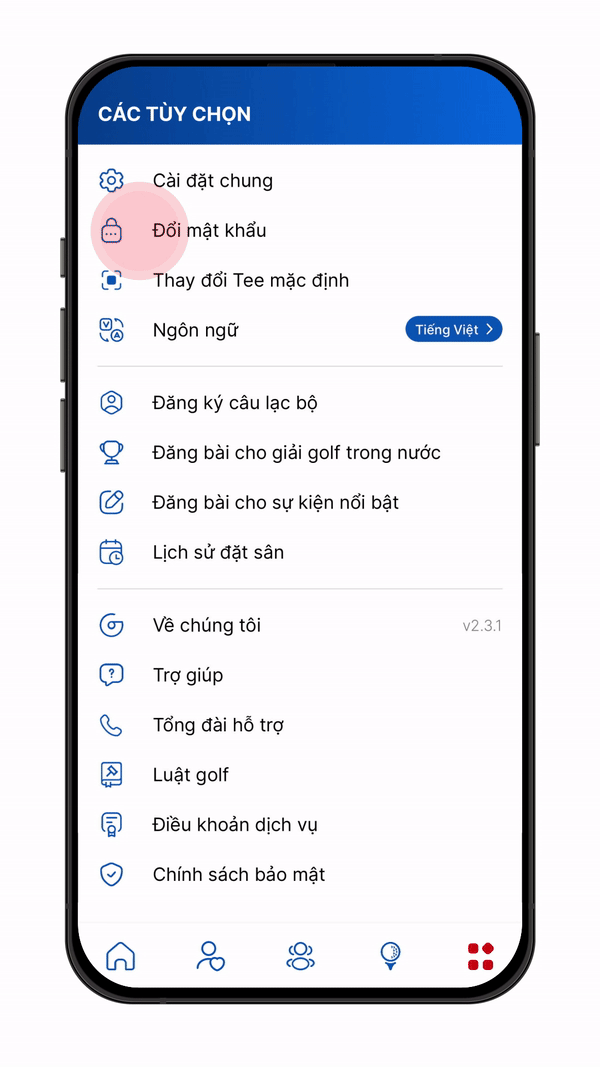This screenshot has height=1067, width=600.
Task: Switch to the home tab
Action: [120, 956]
